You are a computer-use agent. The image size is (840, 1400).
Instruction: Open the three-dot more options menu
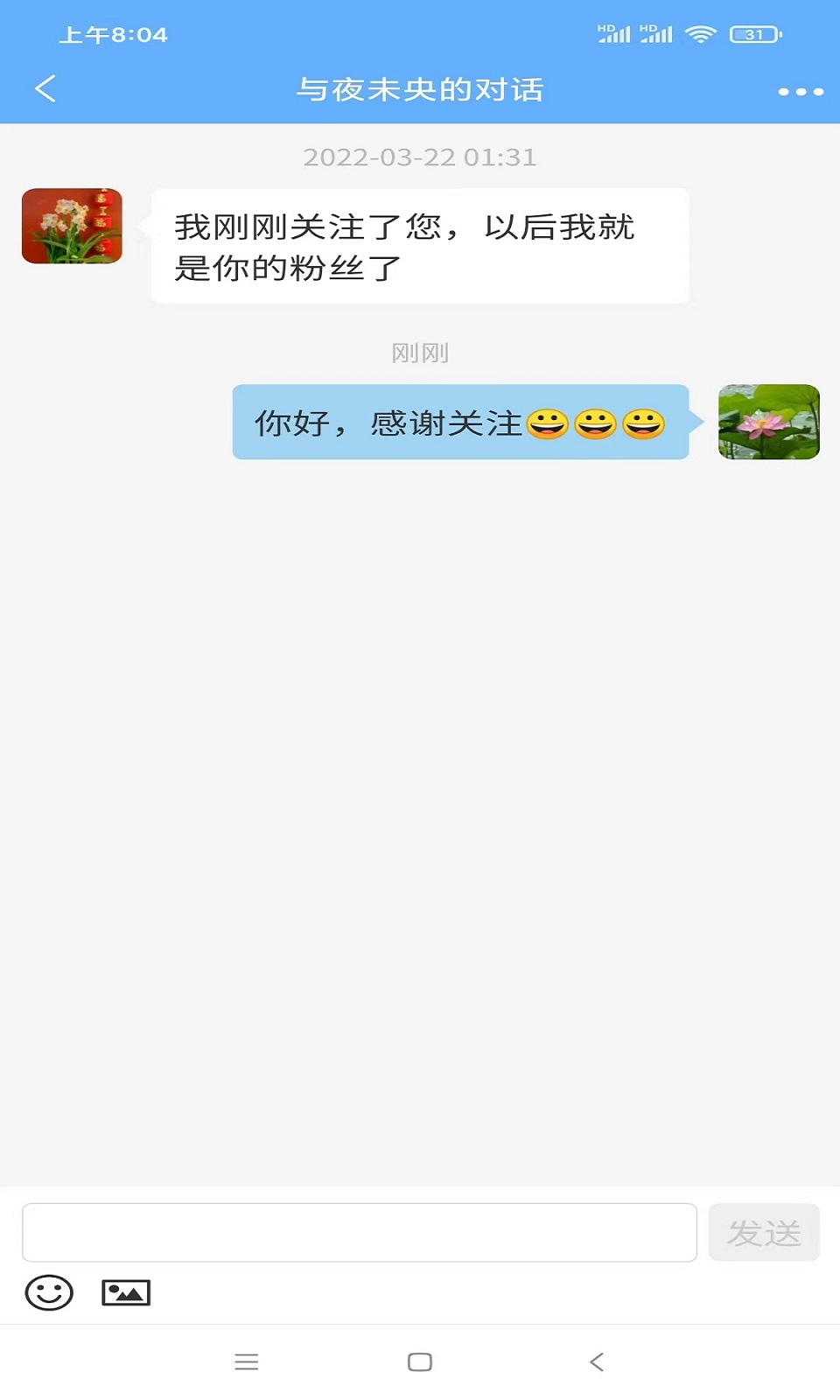pos(801,91)
